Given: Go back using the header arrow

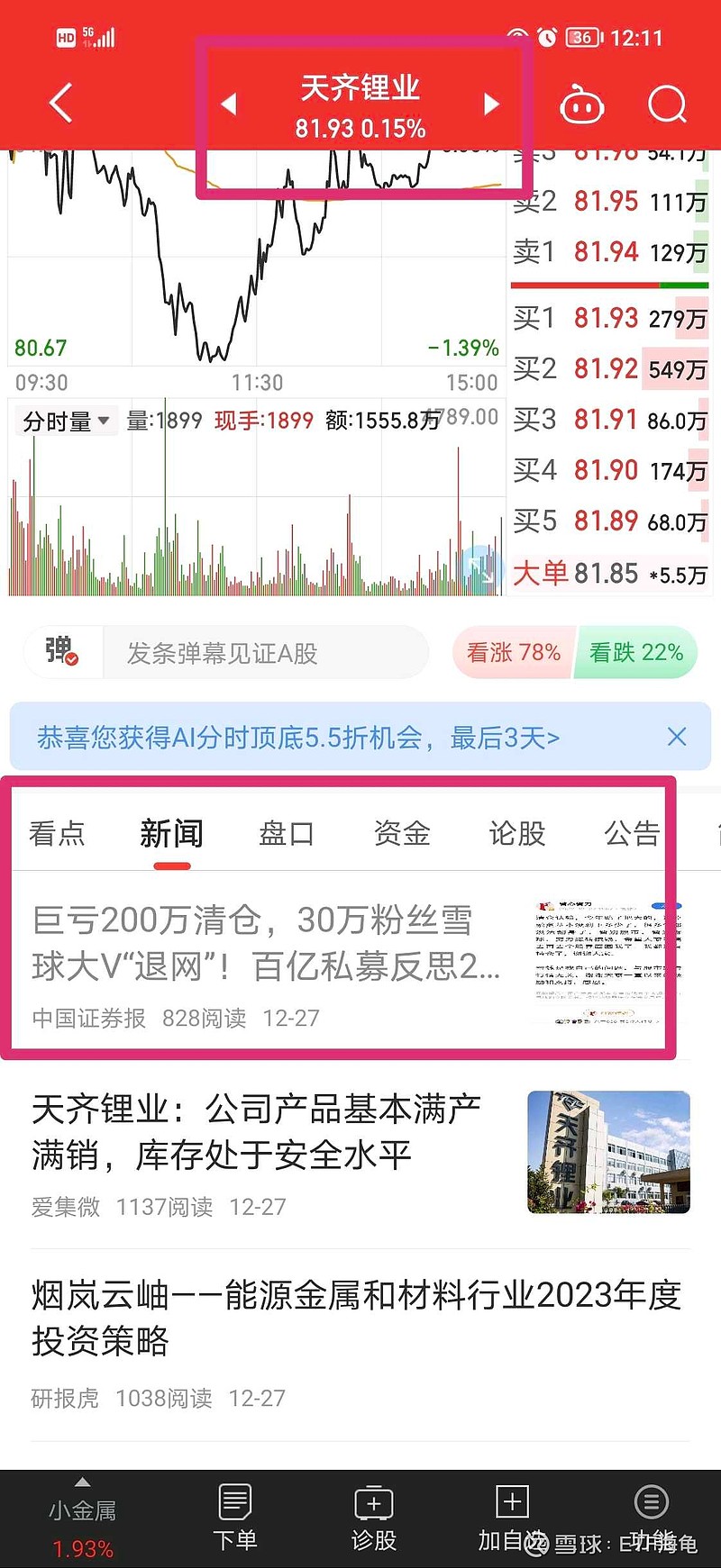Looking at the screenshot, I should (60, 104).
